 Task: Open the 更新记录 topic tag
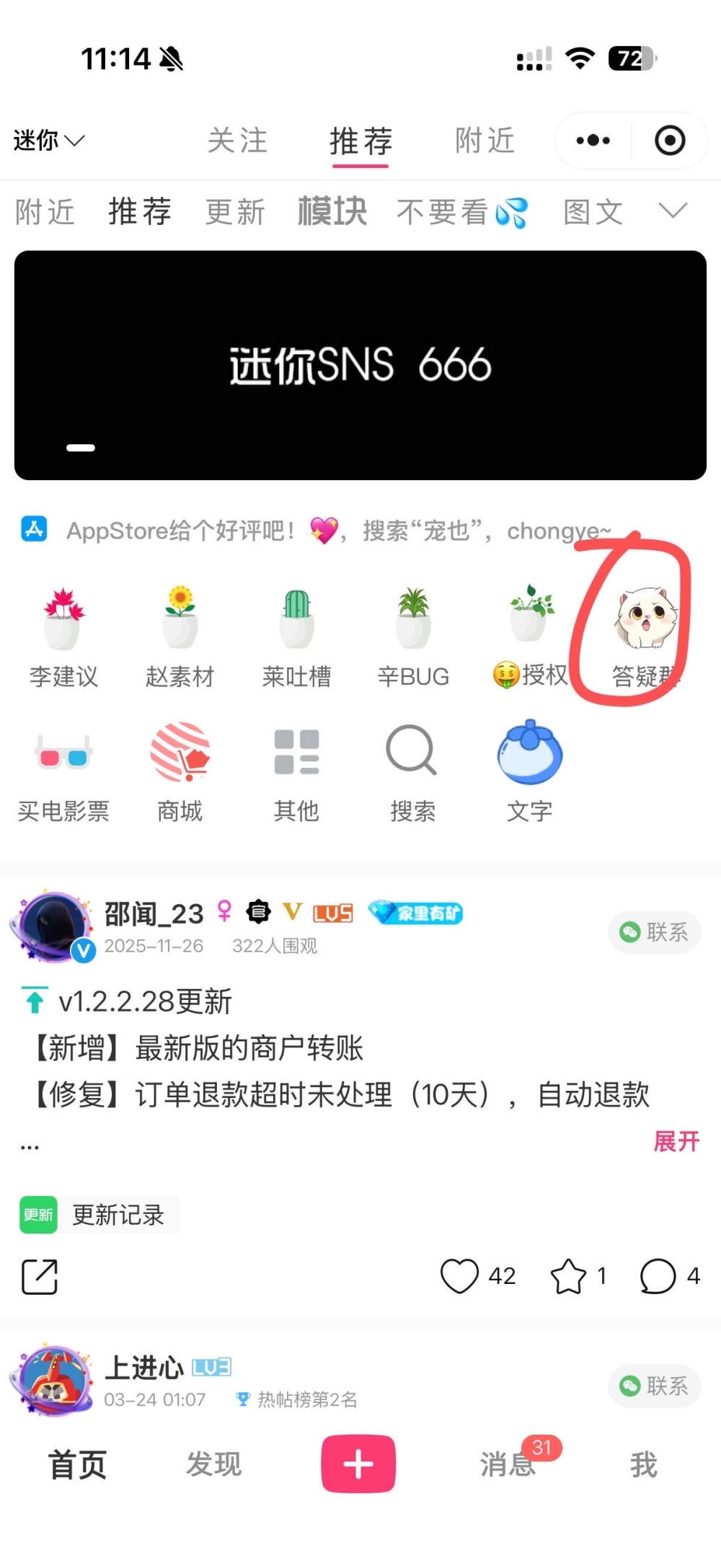click(x=99, y=1215)
